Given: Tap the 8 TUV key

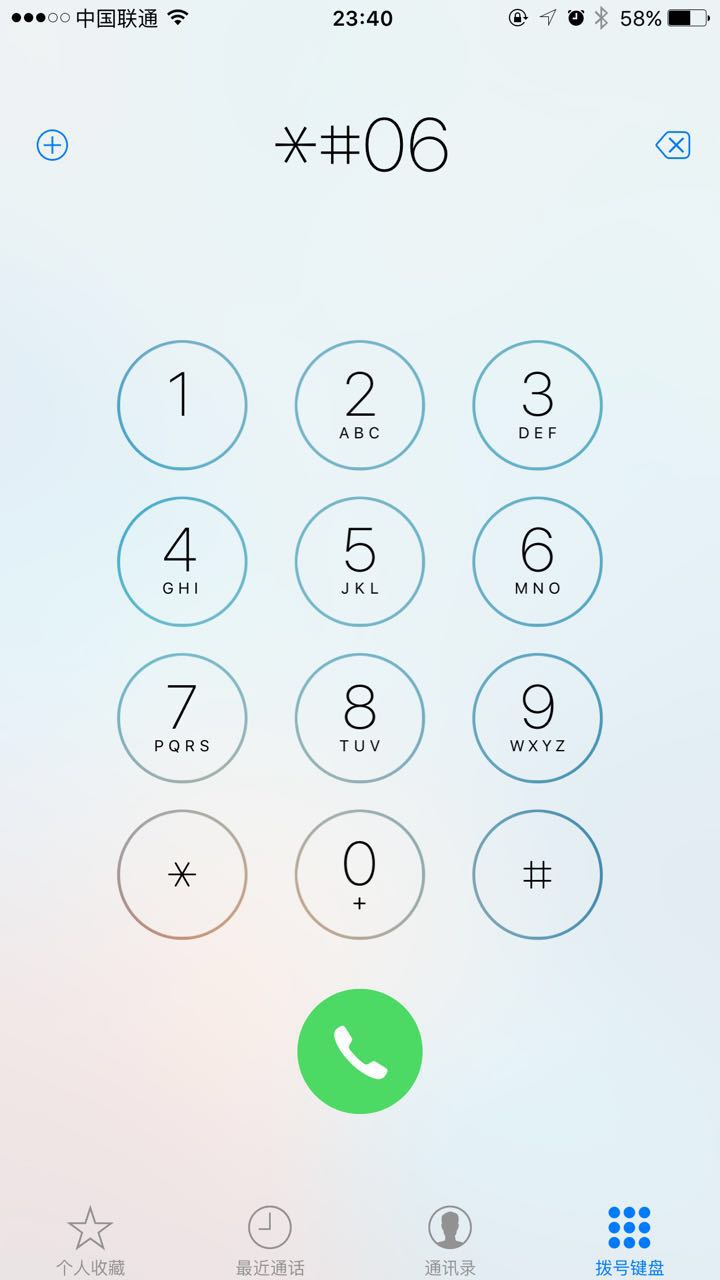Looking at the screenshot, I should [x=360, y=718].
